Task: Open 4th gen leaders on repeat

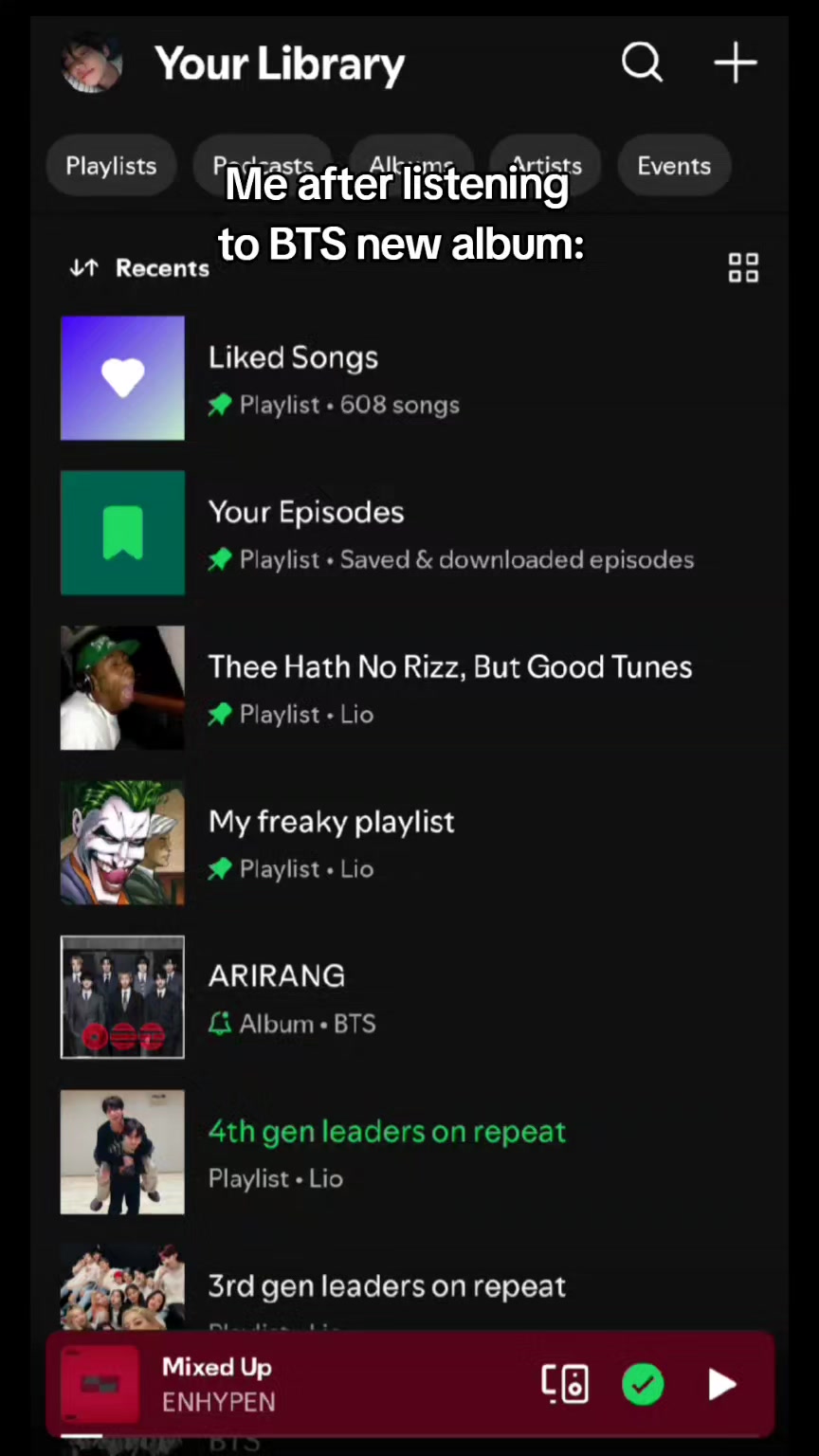Action: [x=409, y=1152]
